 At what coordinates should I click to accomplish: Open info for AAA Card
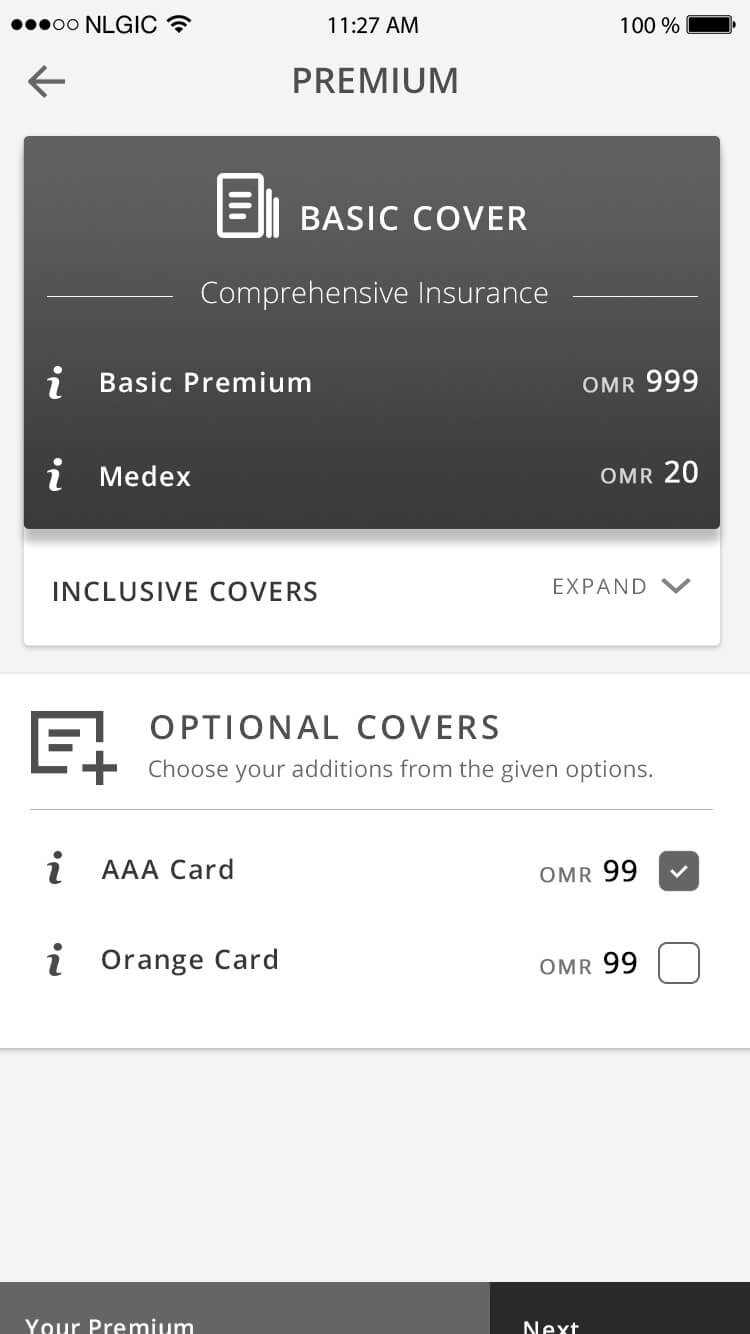[x=56, y=870]
